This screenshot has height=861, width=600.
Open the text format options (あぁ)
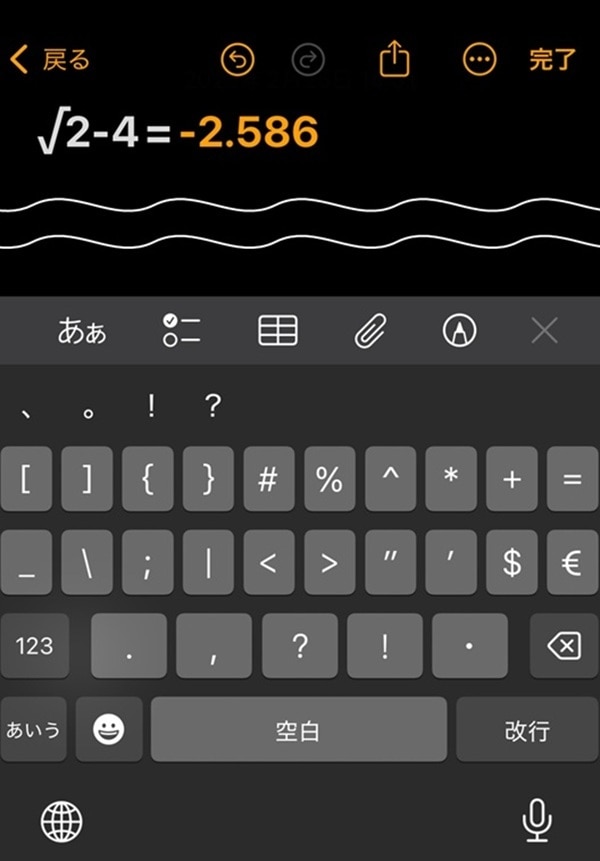(82, 331)
